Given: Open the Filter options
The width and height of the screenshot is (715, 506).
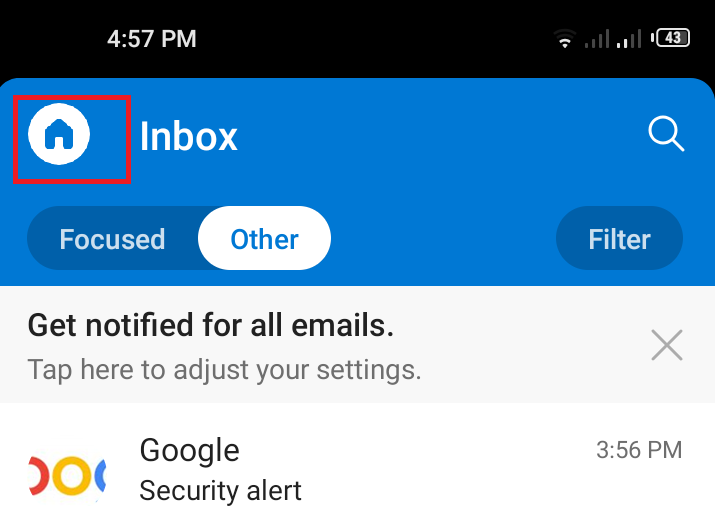Looking at the screenshot, I should coord(619,239).
